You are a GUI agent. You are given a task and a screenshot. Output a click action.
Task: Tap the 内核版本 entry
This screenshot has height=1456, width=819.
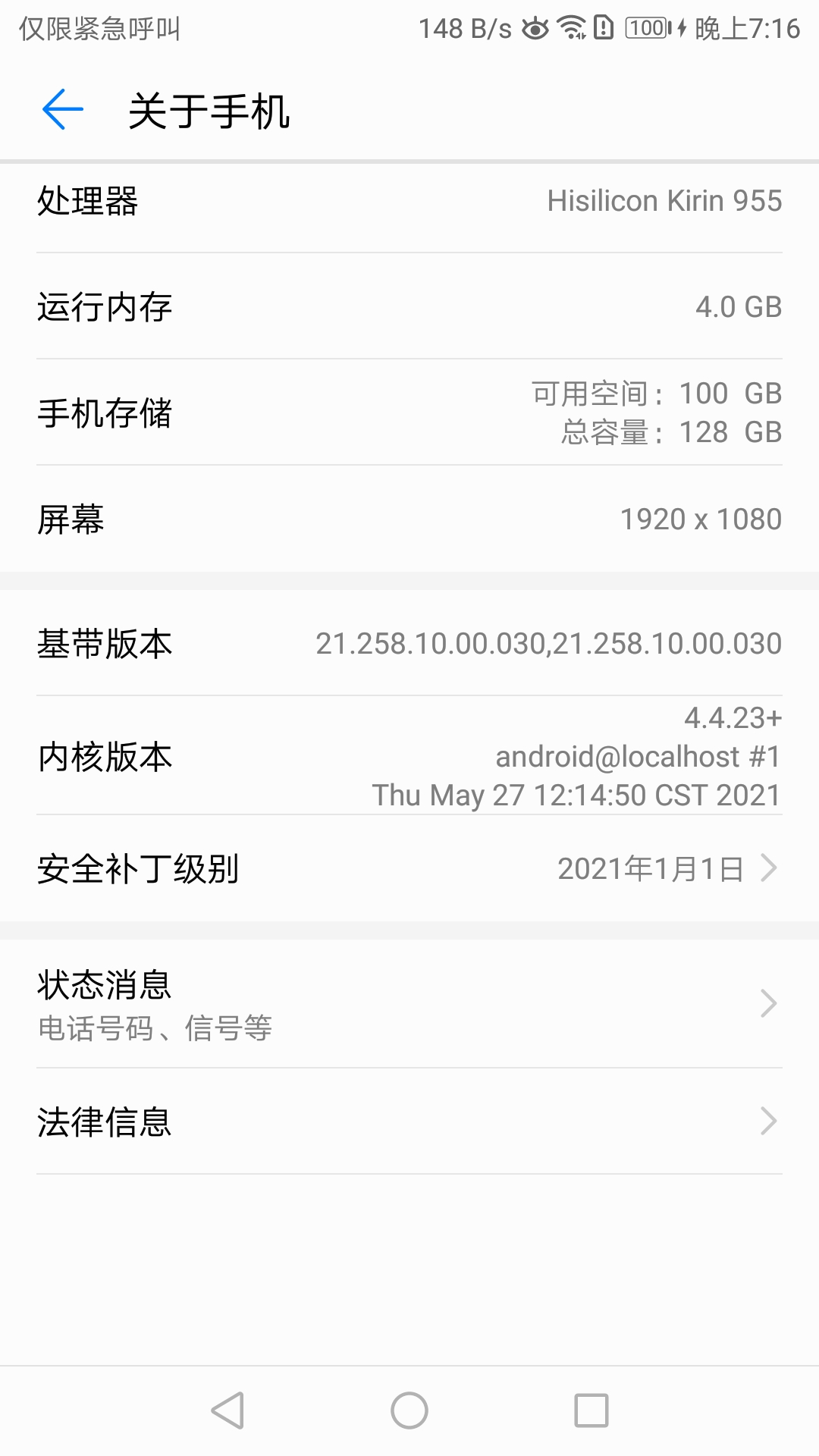(409, 756)
